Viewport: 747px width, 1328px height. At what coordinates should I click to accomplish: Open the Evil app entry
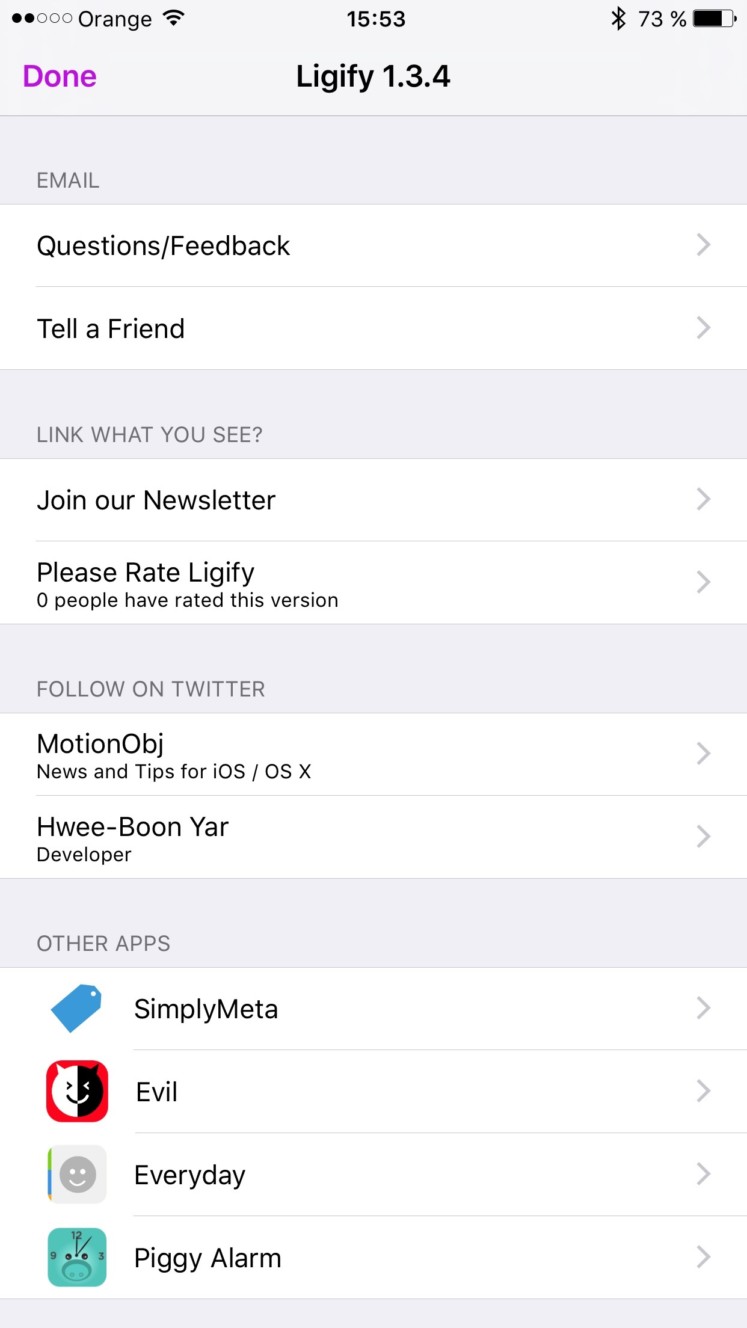point(373,1091)
